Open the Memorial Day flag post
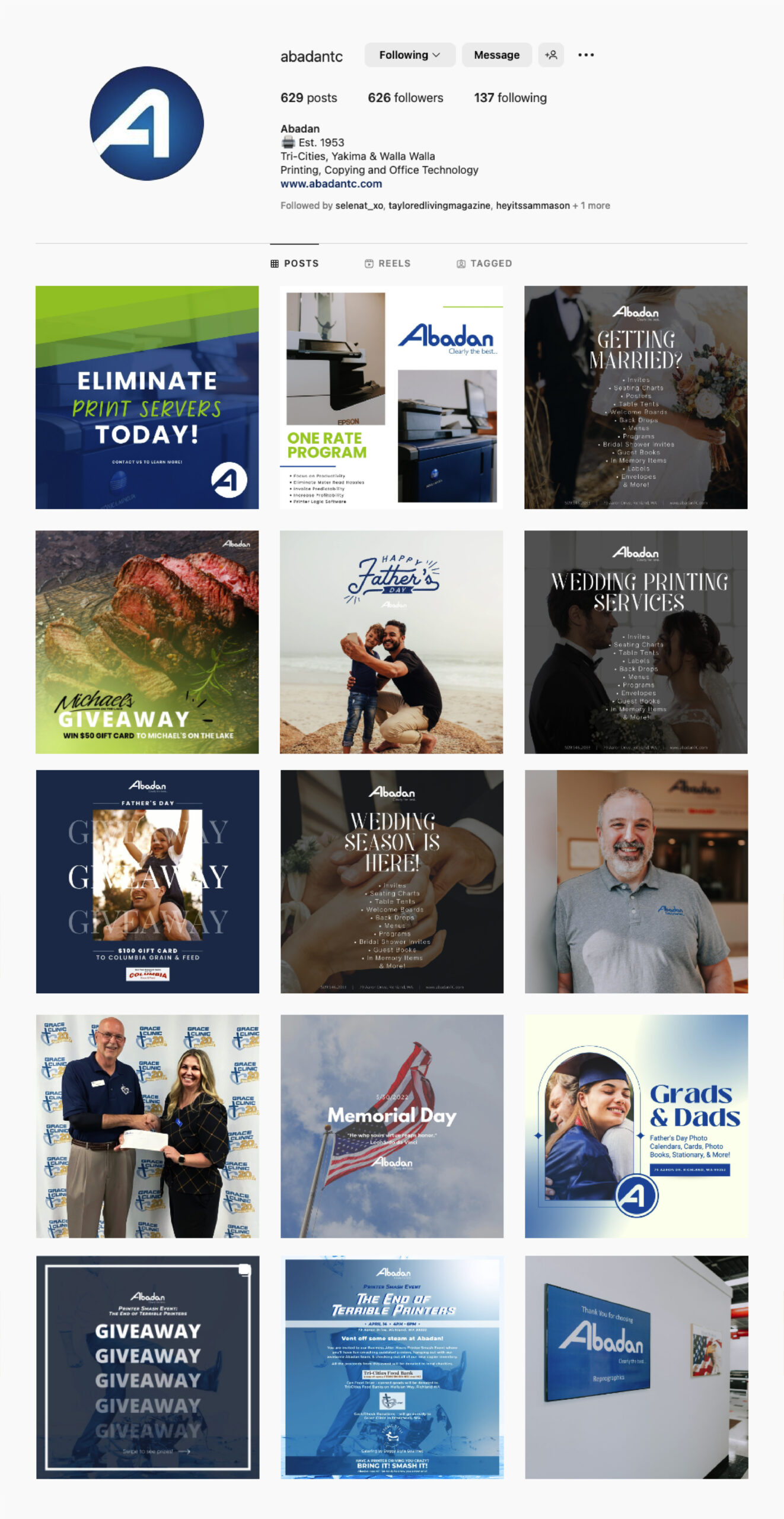Screen dimensions: 784x1519 [x=391, y=1126]
